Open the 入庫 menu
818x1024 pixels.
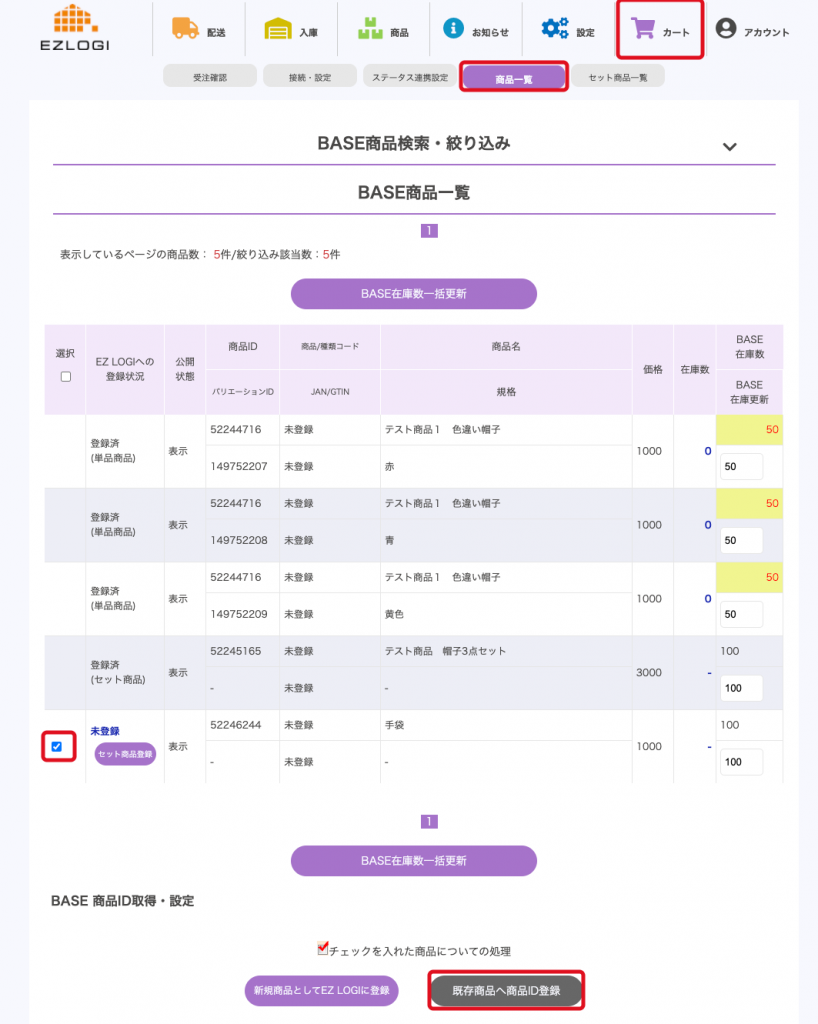click(291, 31)
